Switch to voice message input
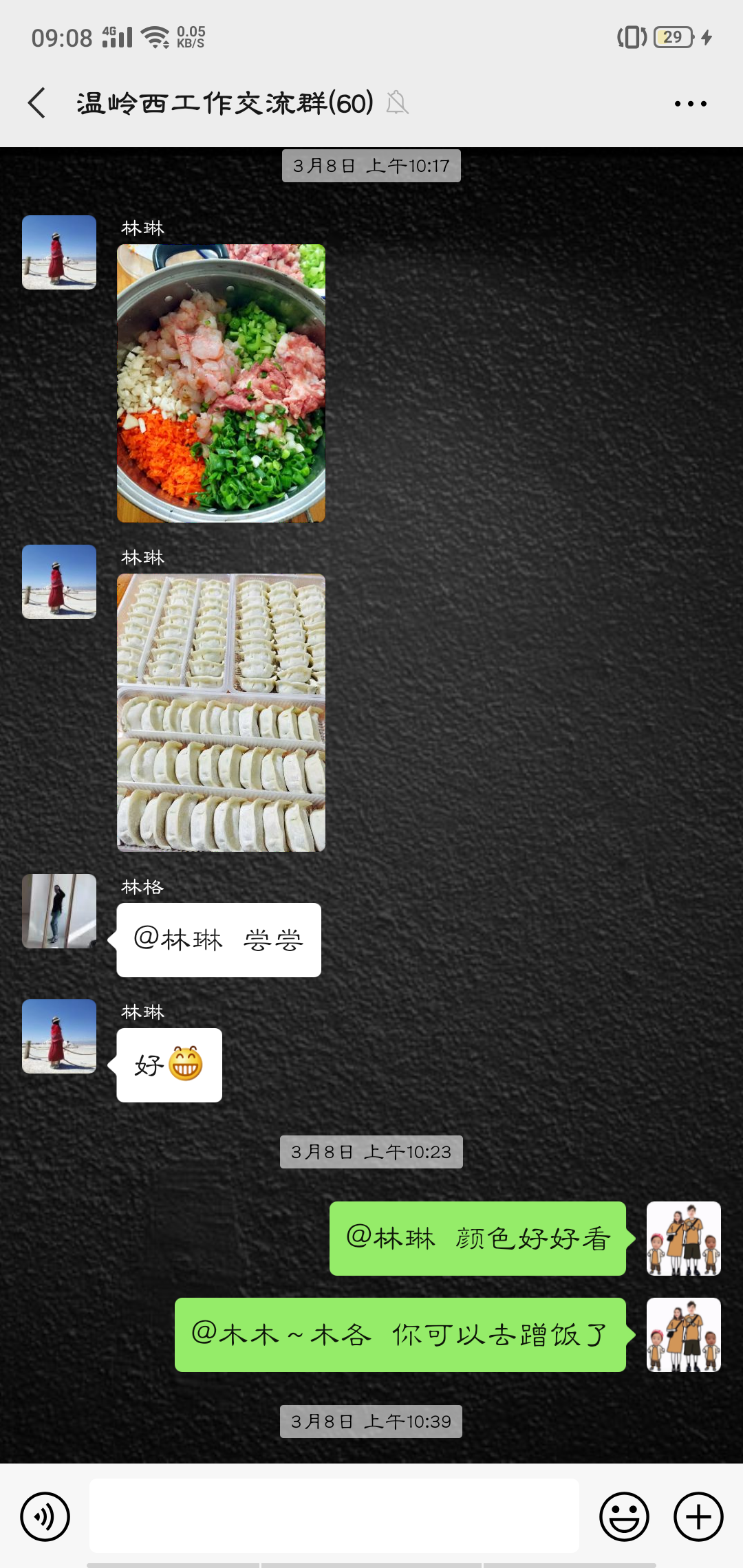 [x=45, y=1516]
